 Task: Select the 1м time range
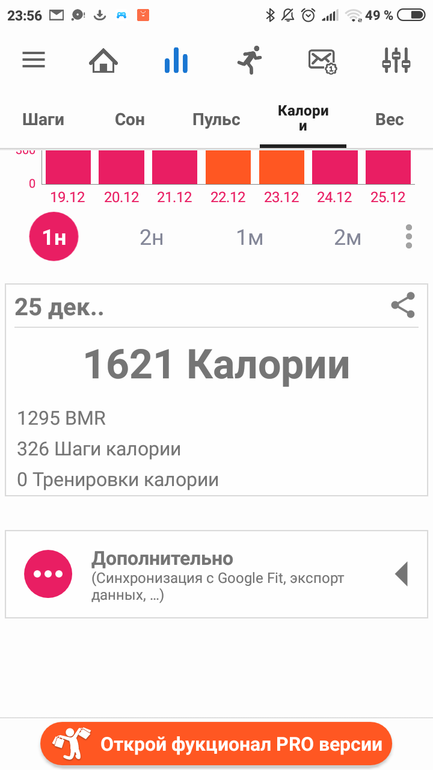pyautogui.click(x=250, y=238)
